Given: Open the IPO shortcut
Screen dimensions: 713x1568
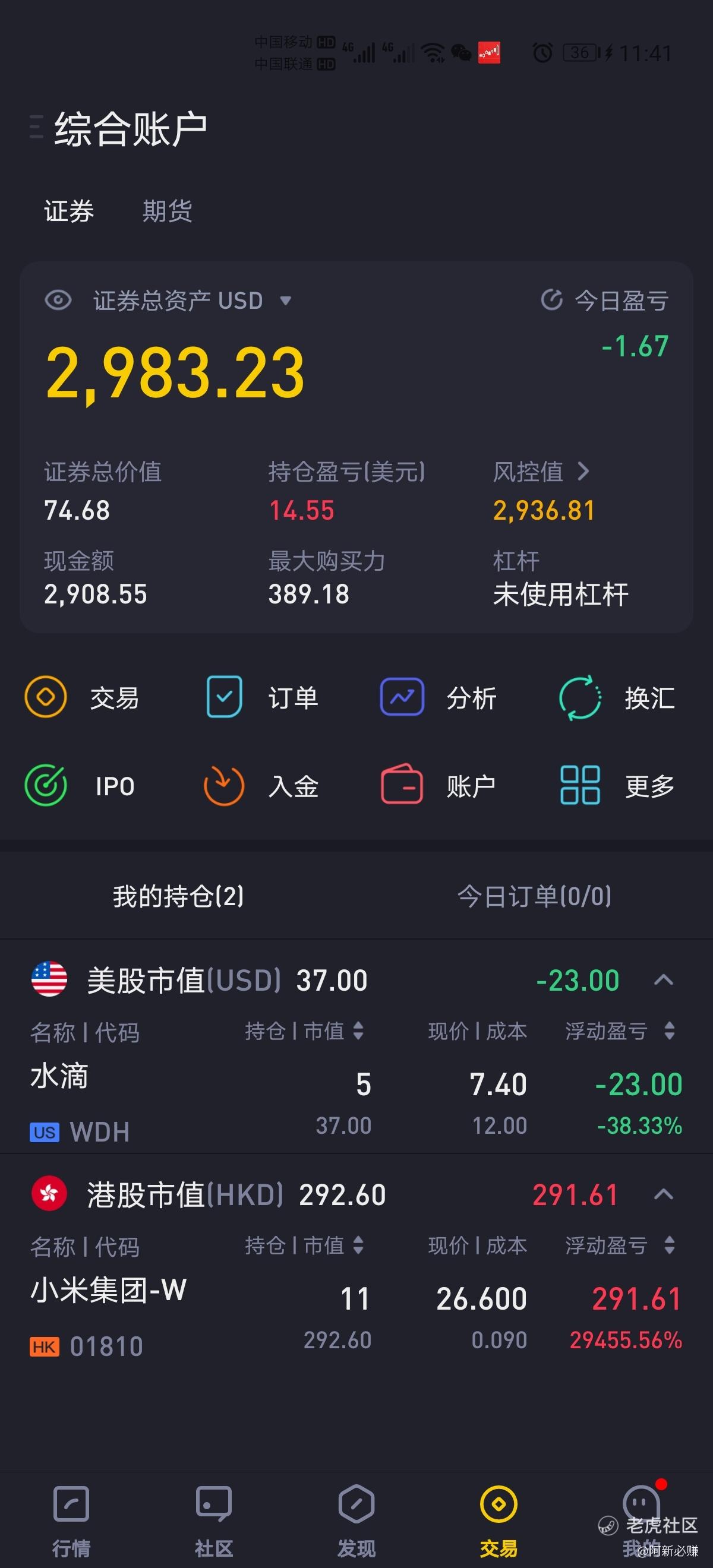Looking at the screenshot, I should (80, 786).
